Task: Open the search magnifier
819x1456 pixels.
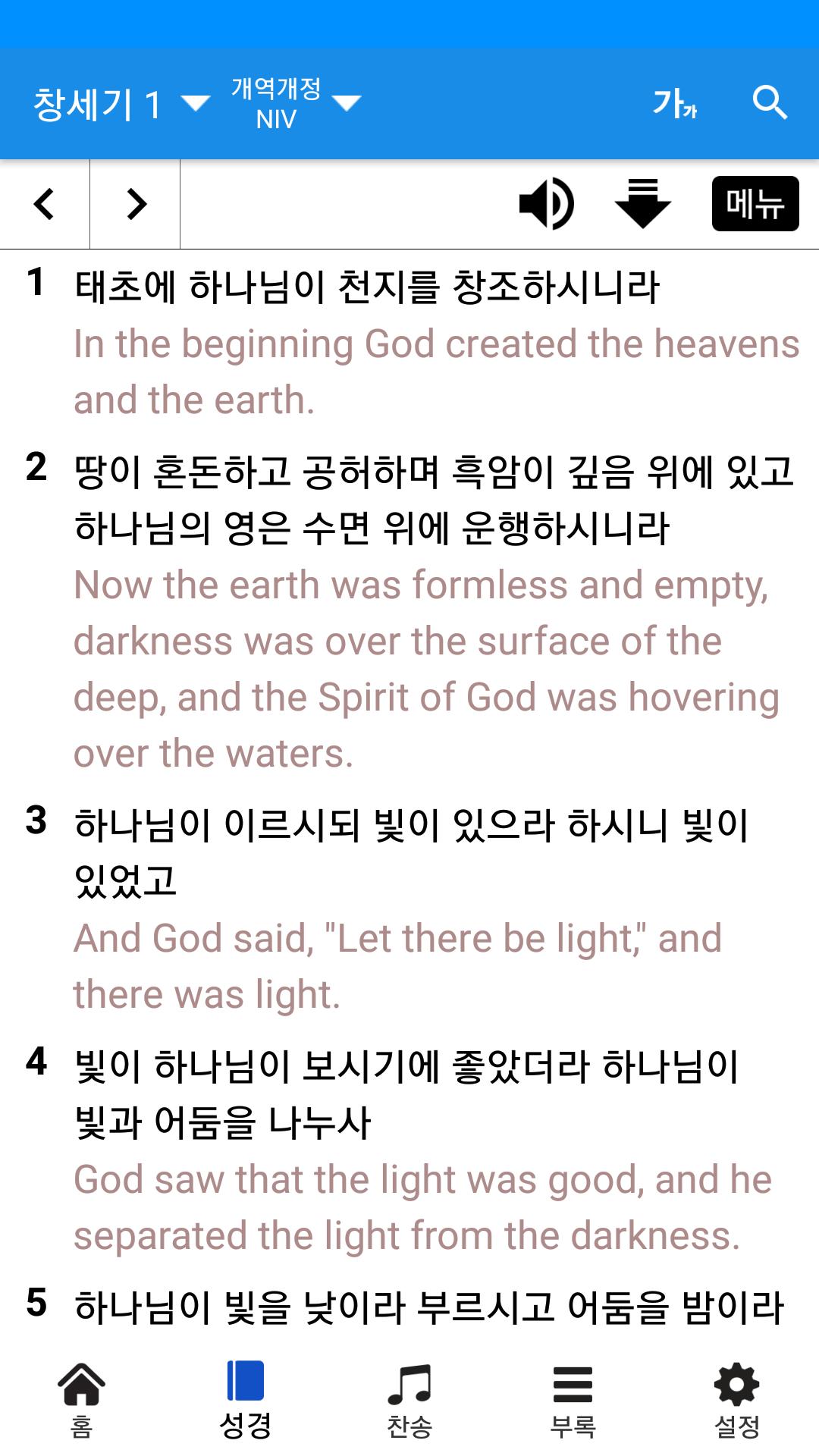Action: click(x=770, y=102)
